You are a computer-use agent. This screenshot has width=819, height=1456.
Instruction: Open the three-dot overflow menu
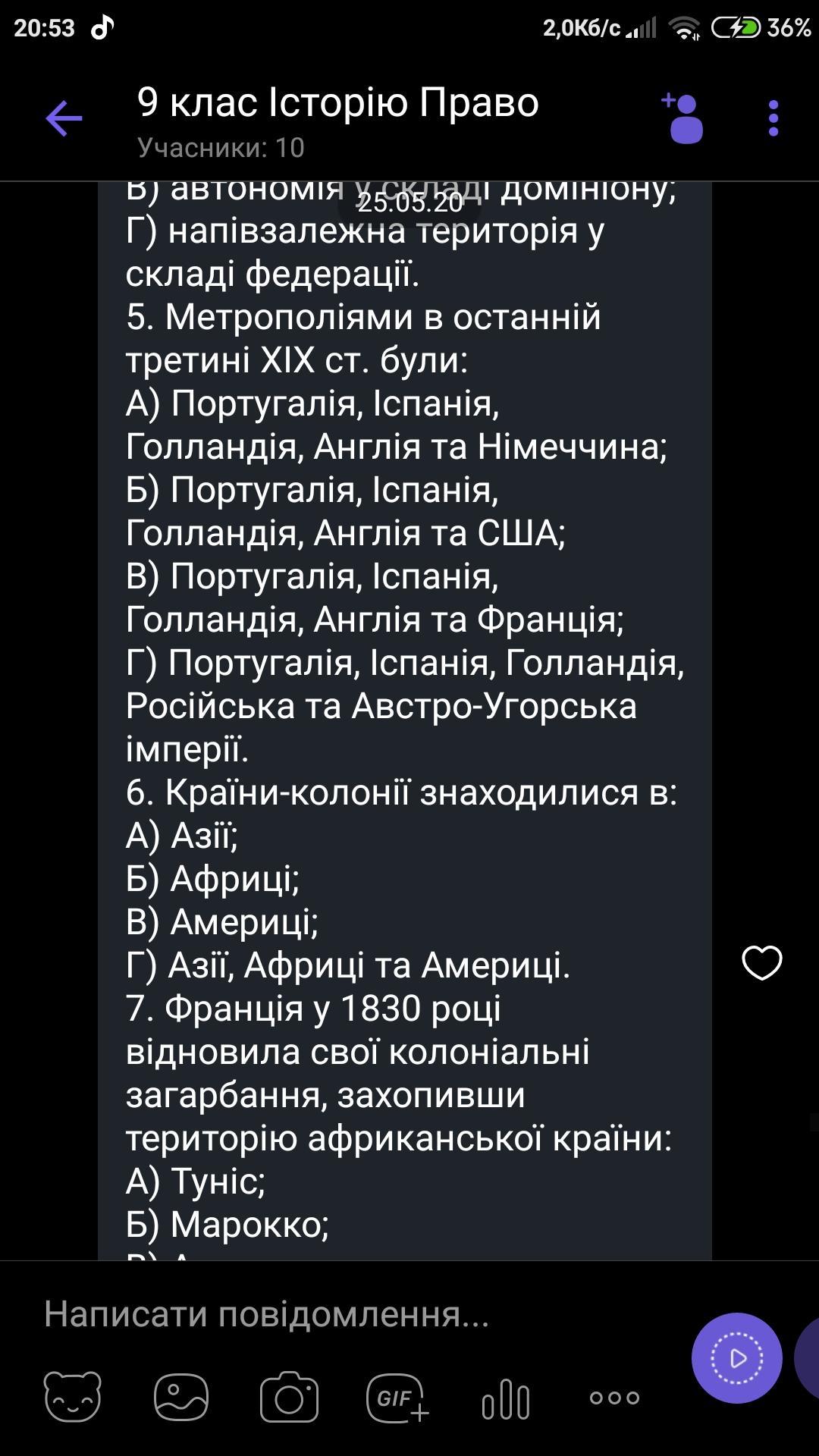tap(773, 119)
